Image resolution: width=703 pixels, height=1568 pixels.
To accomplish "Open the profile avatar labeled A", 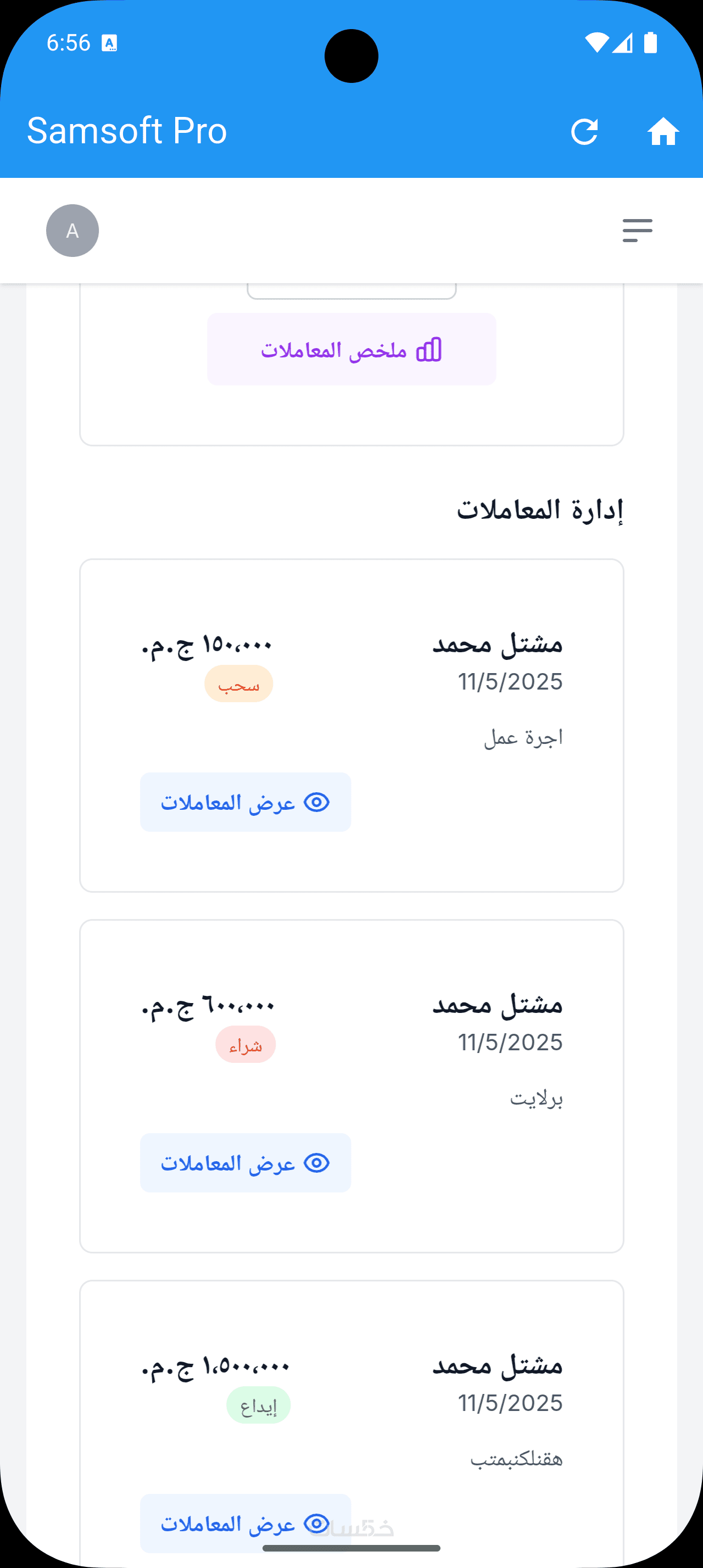I will pos(72,231).
